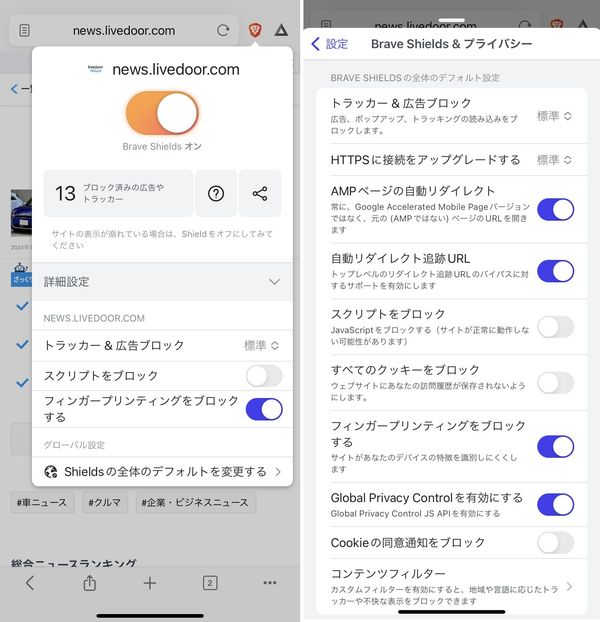
Task: Toggle 自動リダイレクト追跡URL off
Action: 555,271
